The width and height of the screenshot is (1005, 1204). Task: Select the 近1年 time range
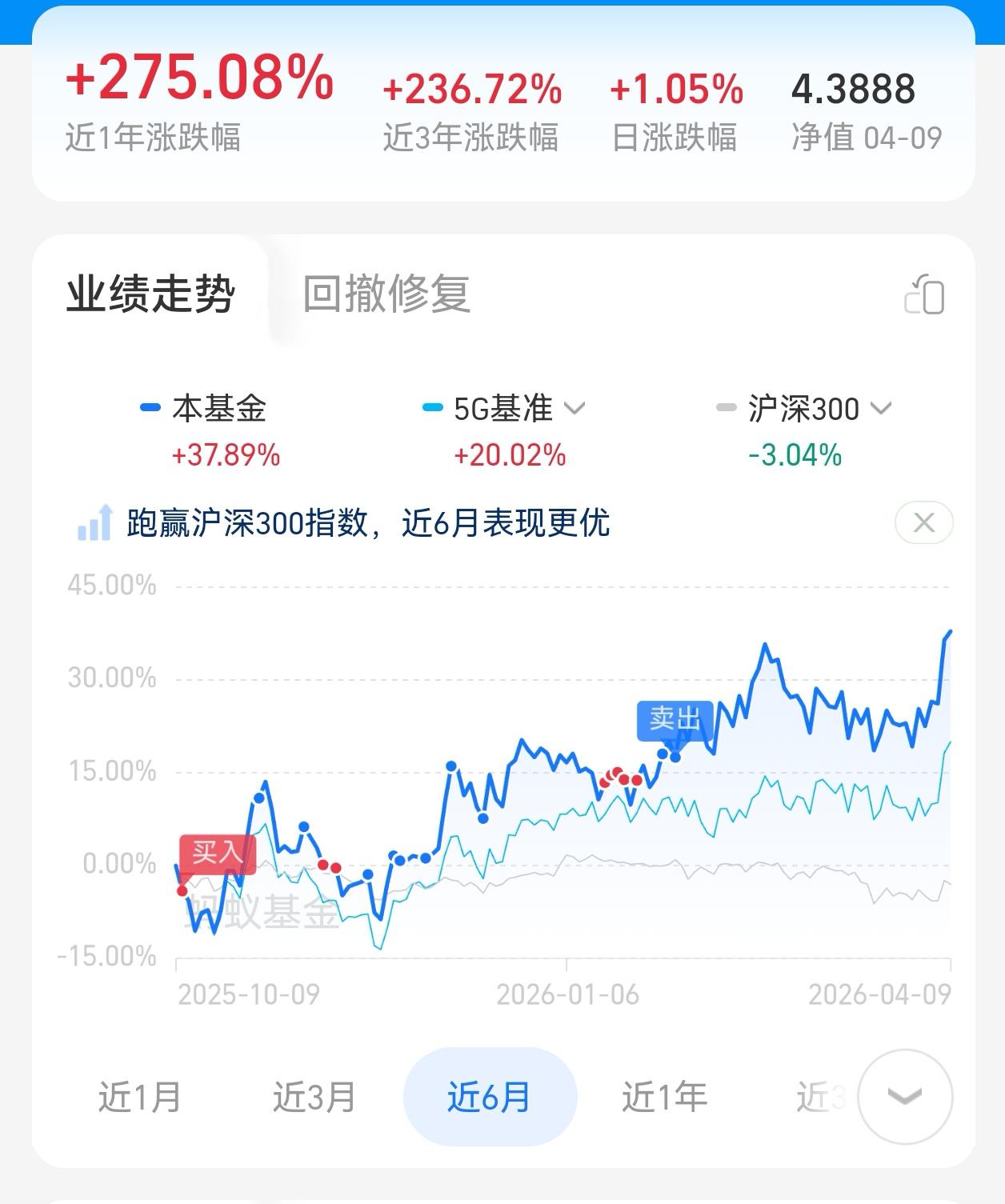[x=664, y=1097]
